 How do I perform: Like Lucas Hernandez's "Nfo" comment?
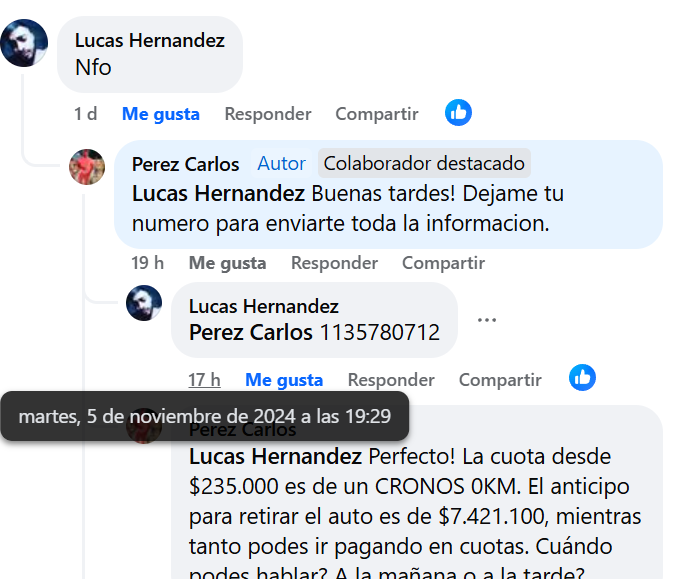(x=160, y=114)
